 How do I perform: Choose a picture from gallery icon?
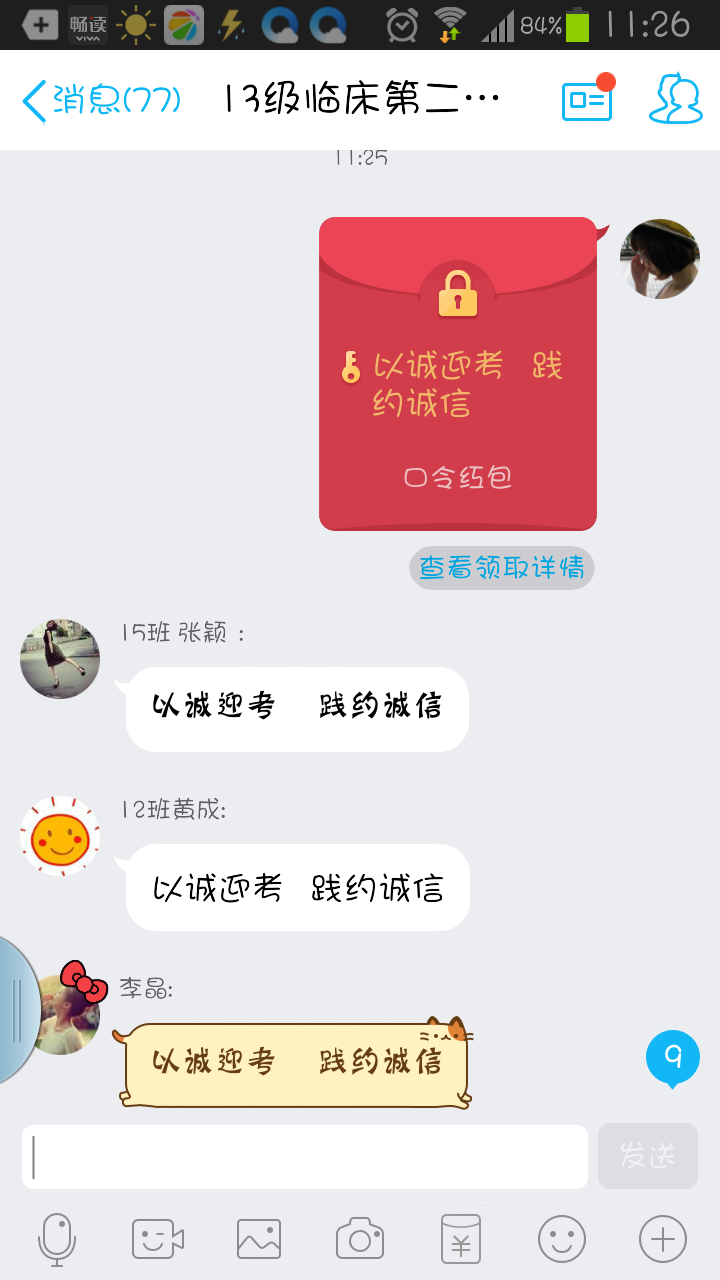[x=259, y=1240]
